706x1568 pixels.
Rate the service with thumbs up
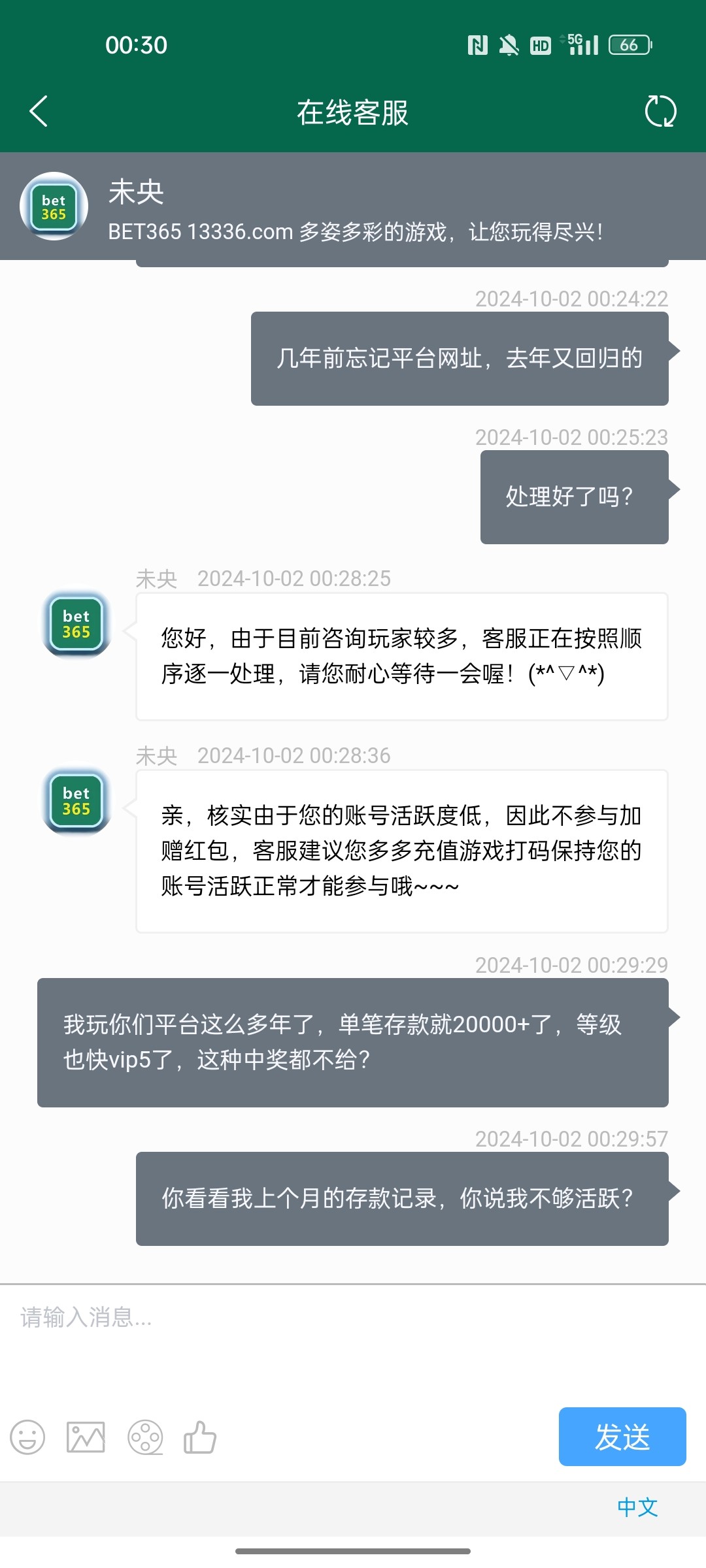(x=199, y=1437)
